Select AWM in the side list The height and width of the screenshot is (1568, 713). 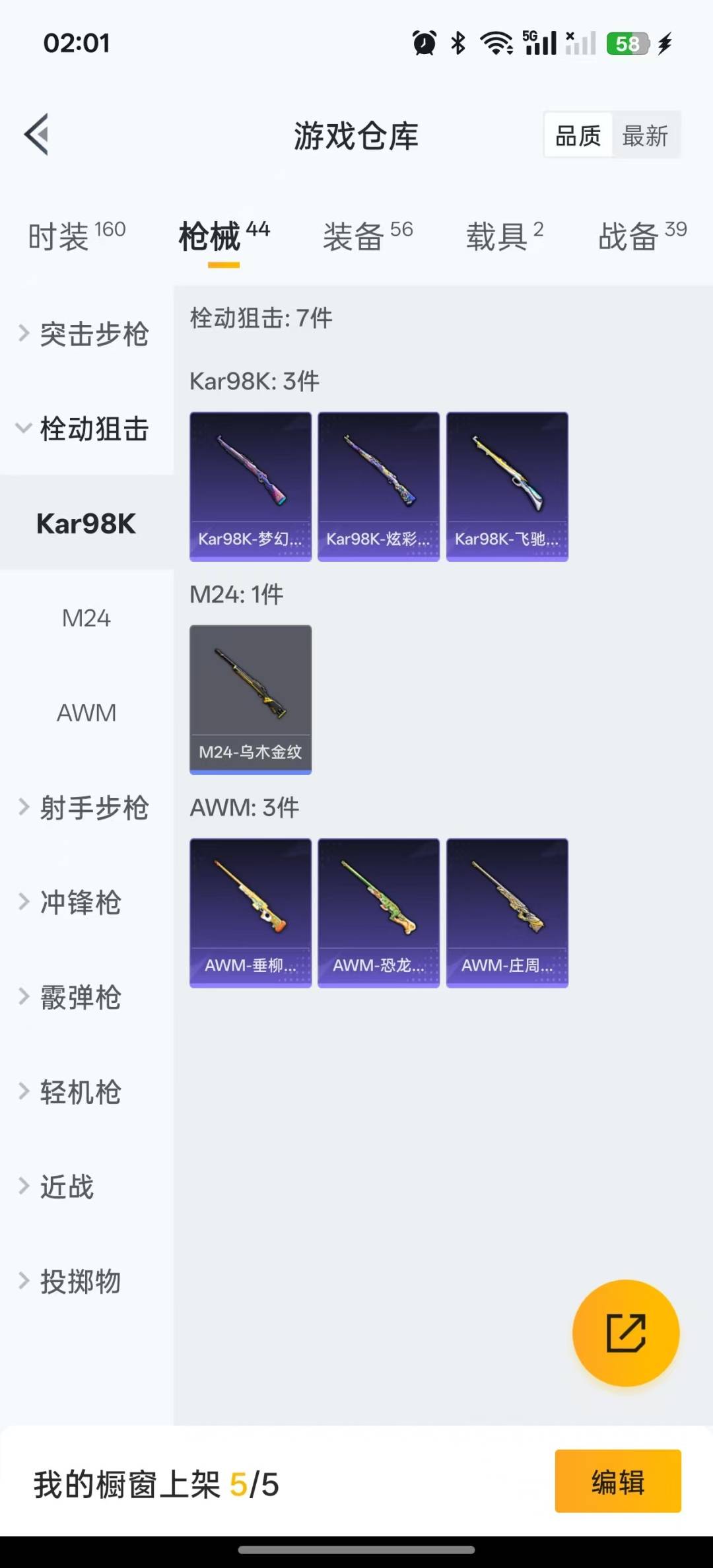point(86,713)
